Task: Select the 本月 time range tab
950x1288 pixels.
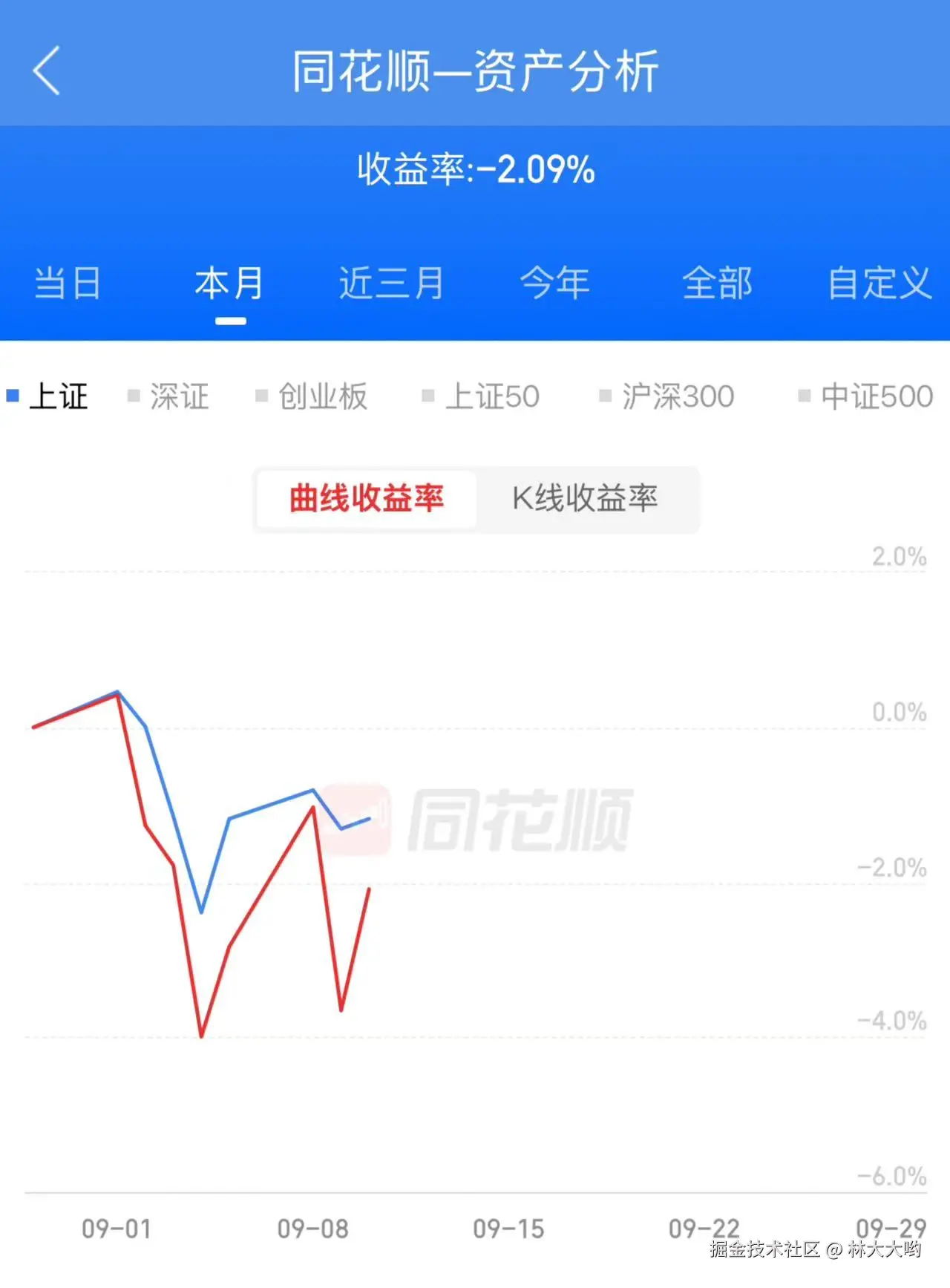Action: click(229, 284)
